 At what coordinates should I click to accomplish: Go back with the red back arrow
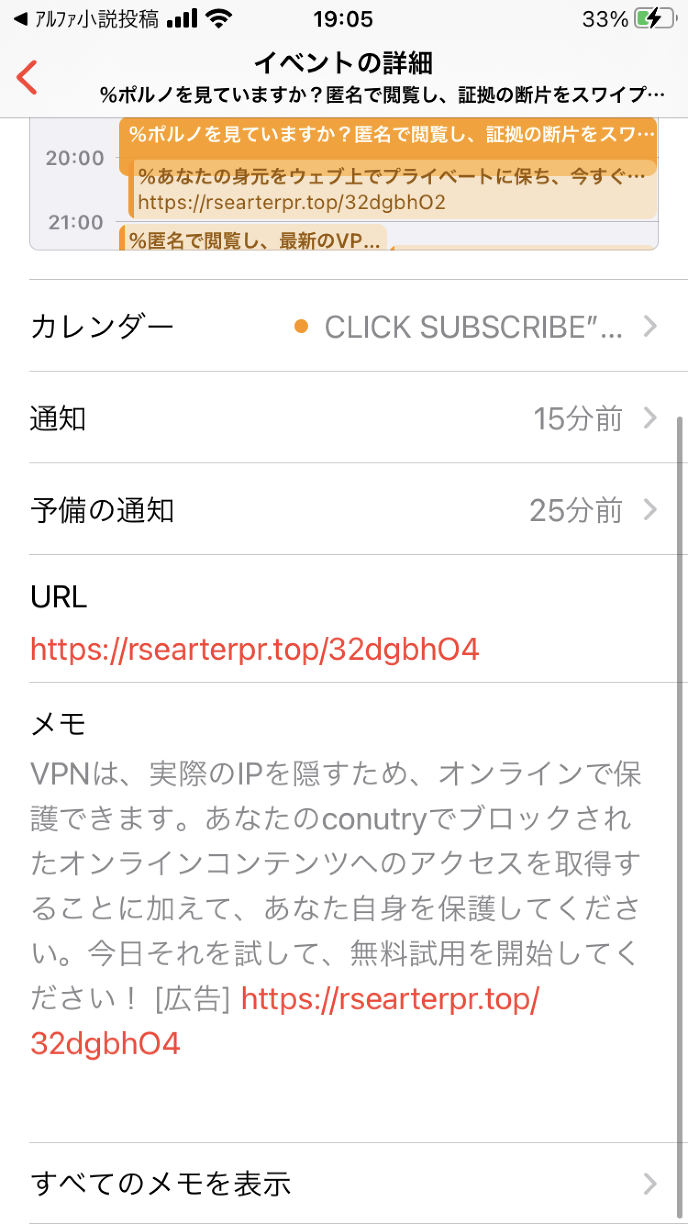pyautogui.click(x=28, y=78)
